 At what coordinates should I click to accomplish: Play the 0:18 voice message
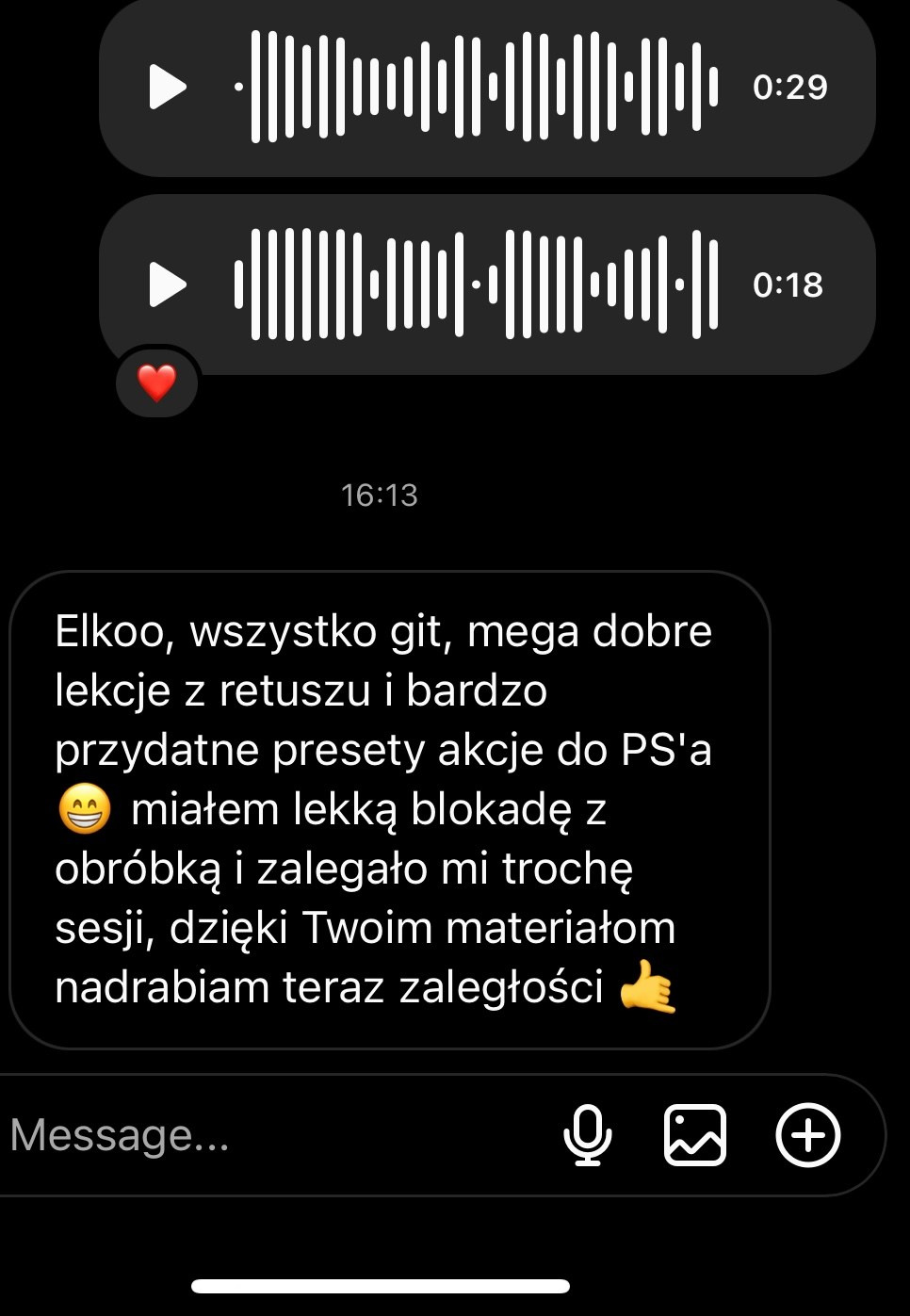168,284
